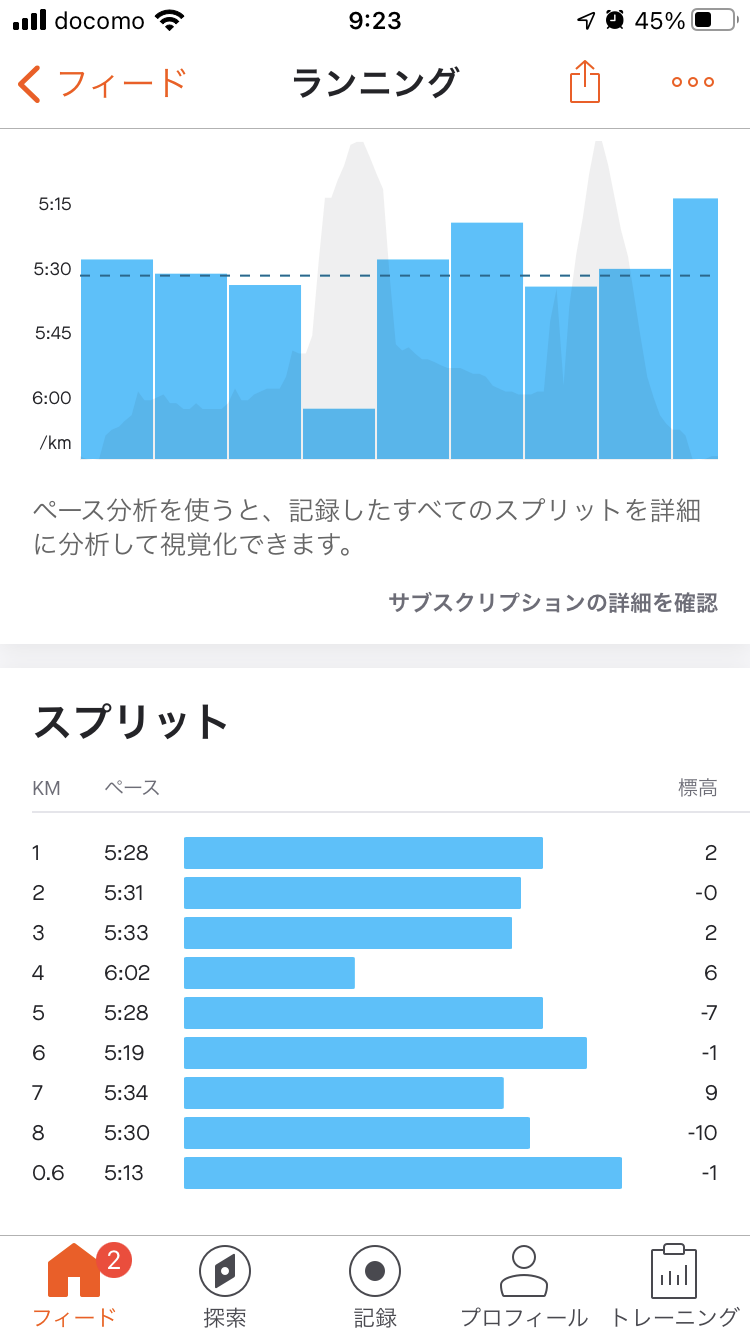Switch to the フィード tab
Viewport: 750px width, 1334px height.
(75, 1285)
